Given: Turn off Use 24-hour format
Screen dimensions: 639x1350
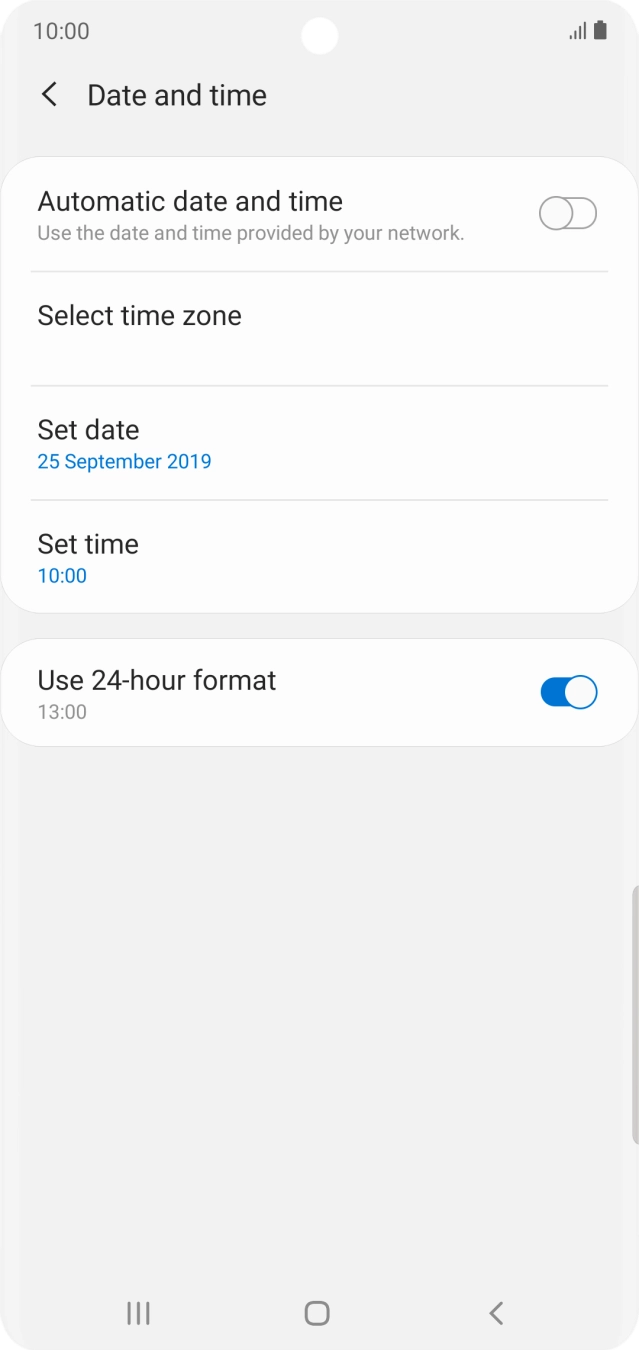Looking at the screenshot, I should click(567, 693).
